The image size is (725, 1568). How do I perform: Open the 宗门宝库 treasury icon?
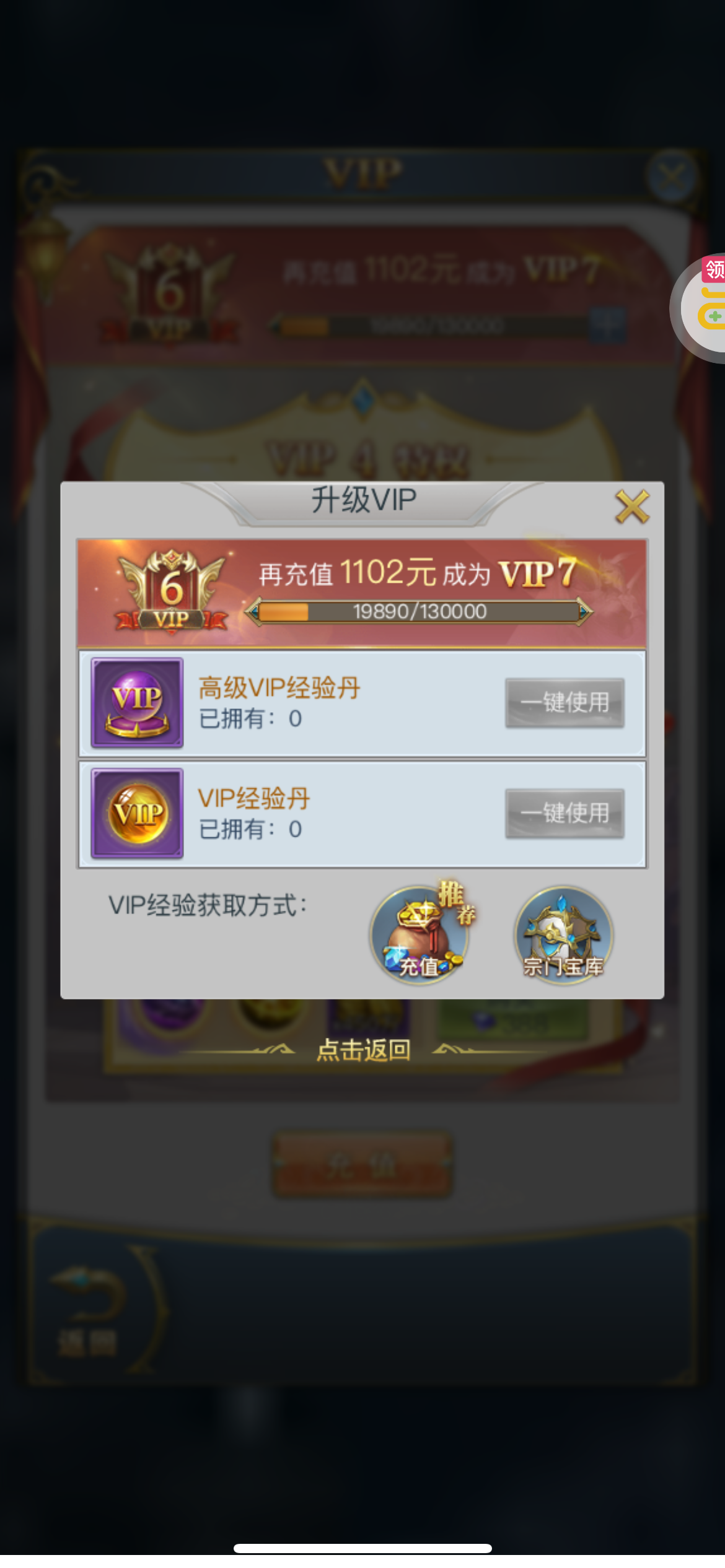coord(563,935)
